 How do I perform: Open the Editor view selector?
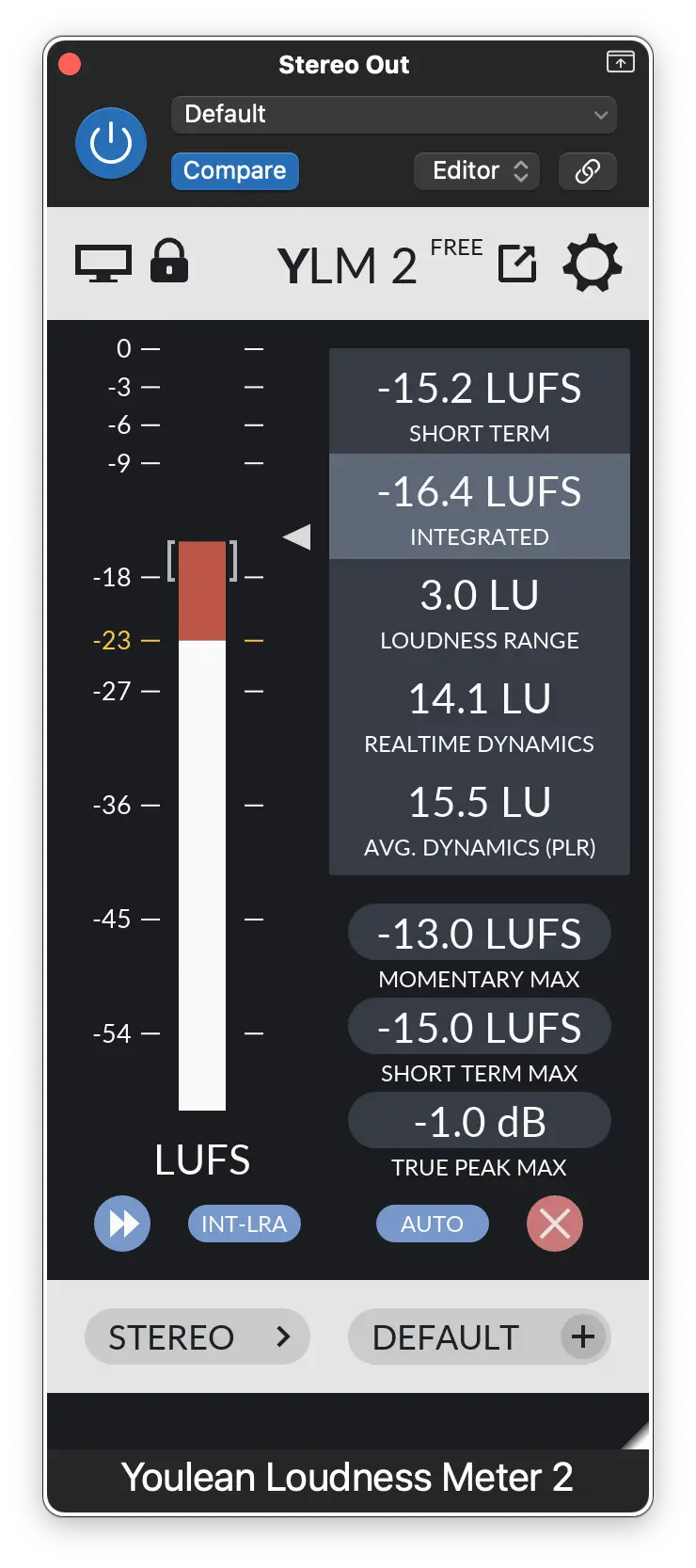pyautogui.click(x=477, y=171)
